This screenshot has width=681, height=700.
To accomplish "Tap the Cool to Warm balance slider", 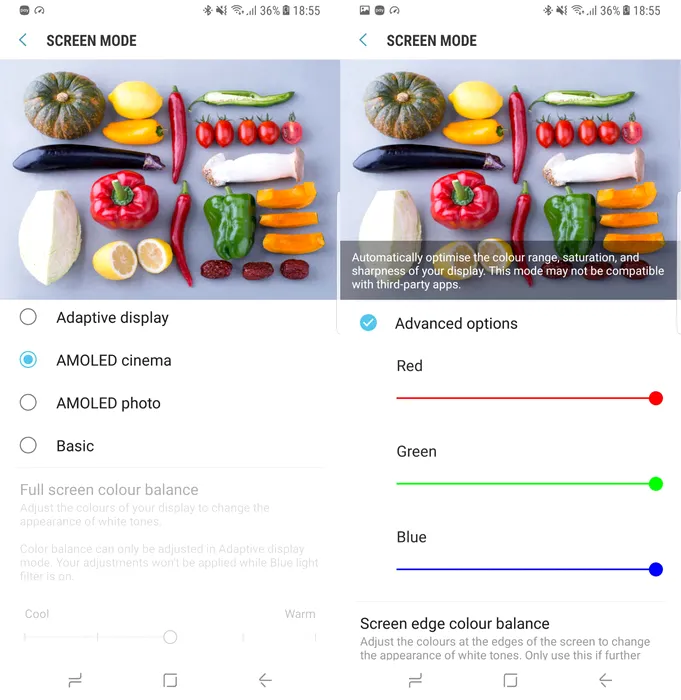I will pyautogui.click(x=170, y=637).
